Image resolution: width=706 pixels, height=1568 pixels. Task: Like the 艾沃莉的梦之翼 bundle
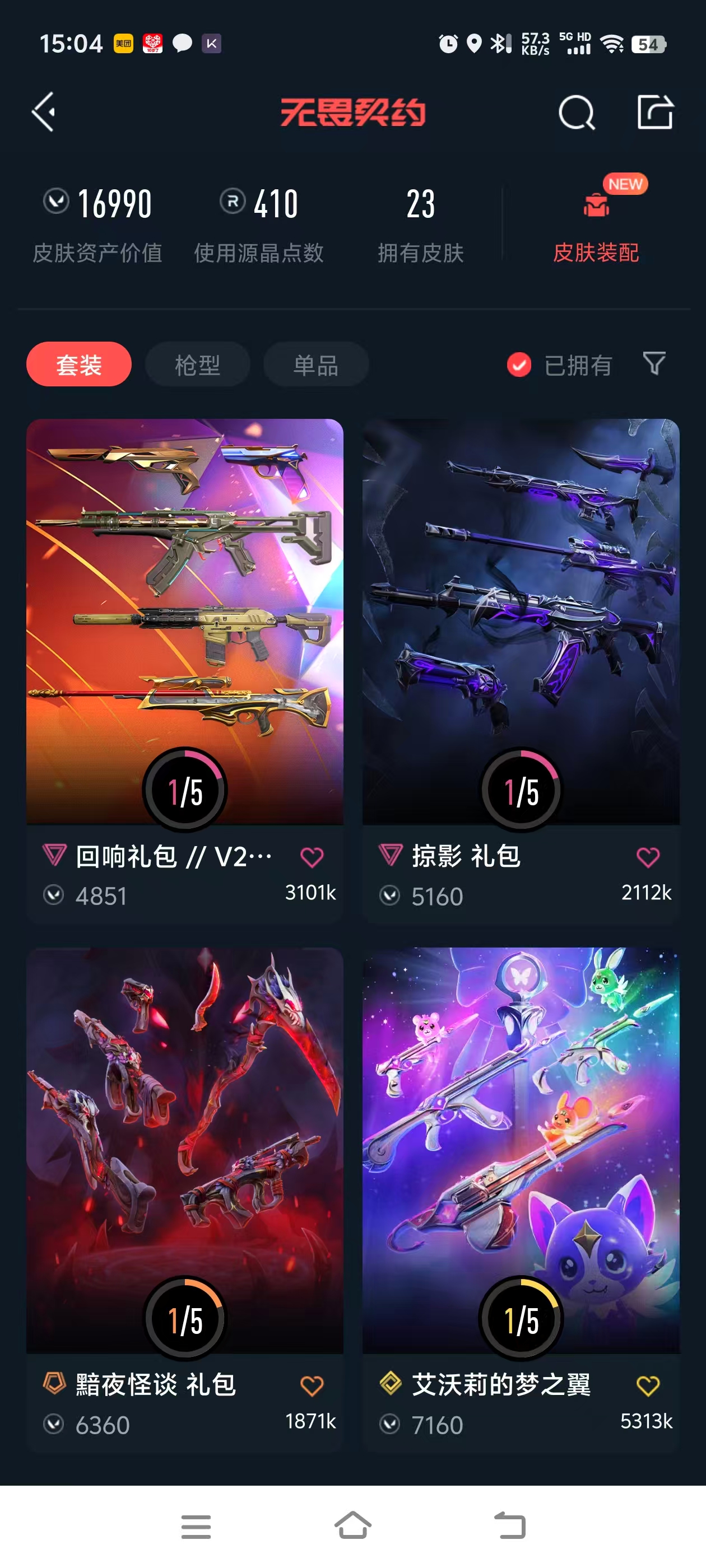[648, 1385]
